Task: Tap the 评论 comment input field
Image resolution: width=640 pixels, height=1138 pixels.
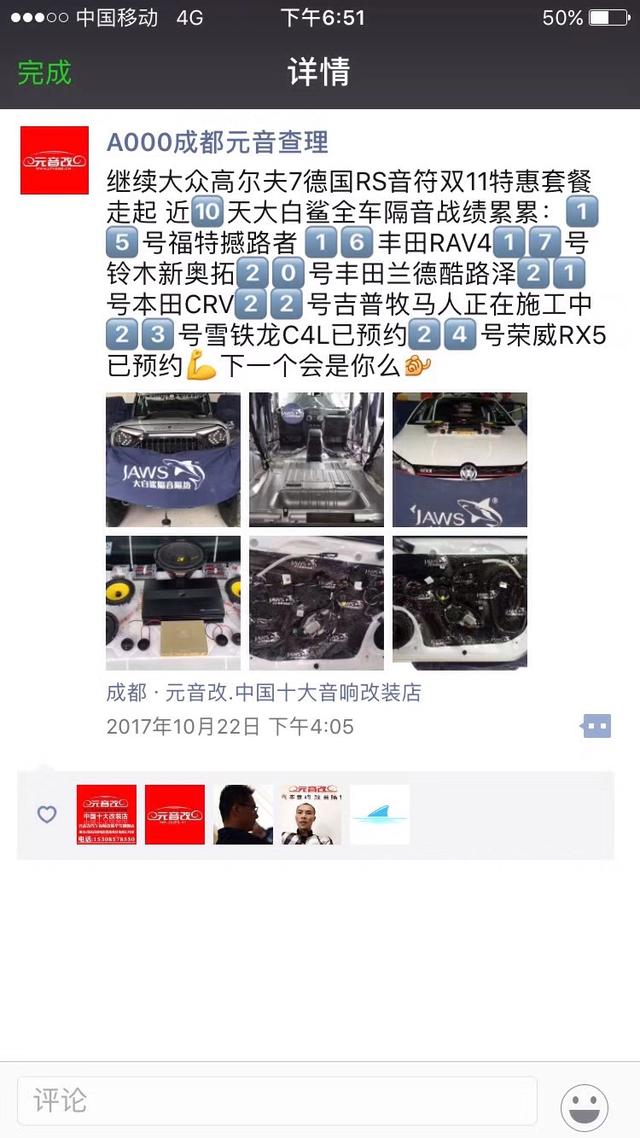Action: 276,1101
